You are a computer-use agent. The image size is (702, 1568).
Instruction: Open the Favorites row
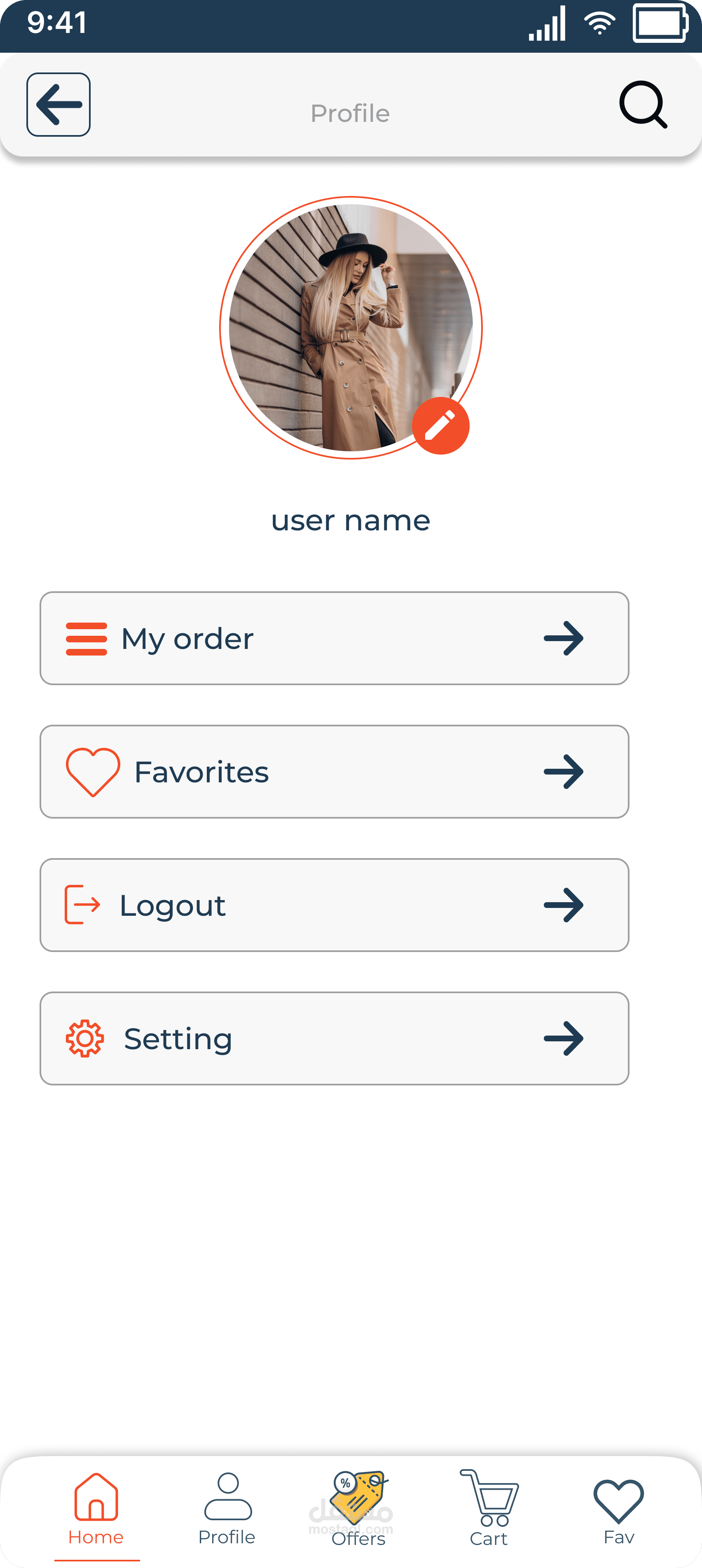334,771
